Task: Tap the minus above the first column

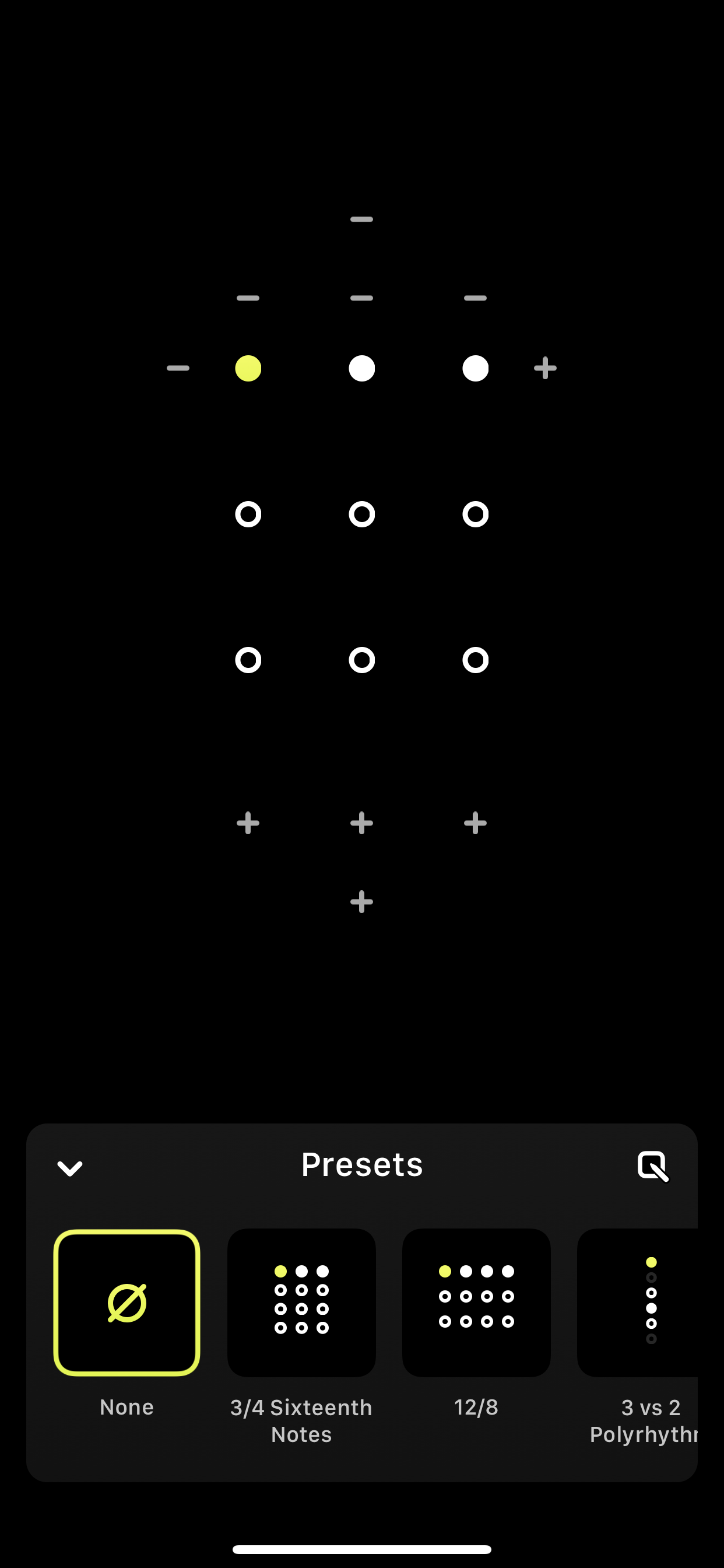Action: click(248, 298)
